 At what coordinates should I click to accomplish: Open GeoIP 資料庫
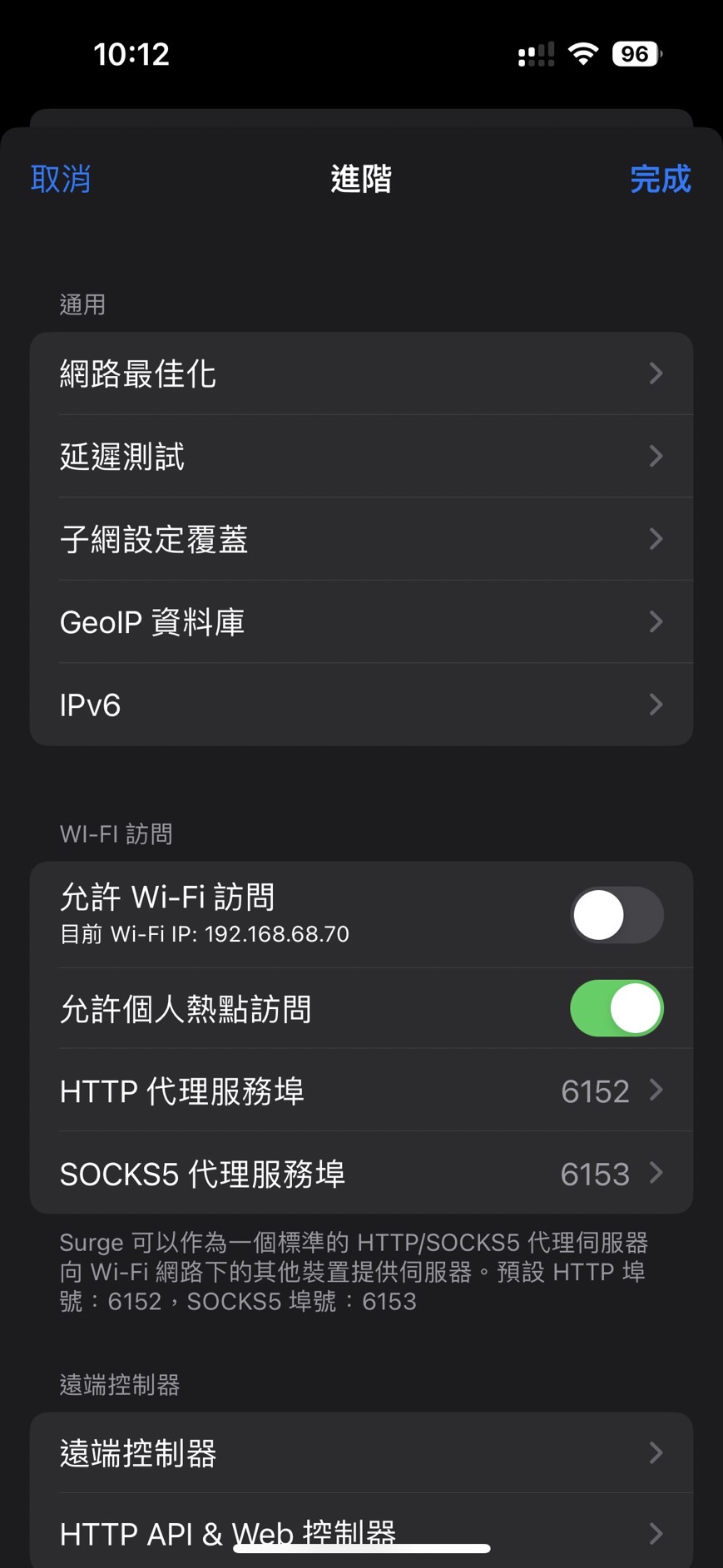361,621
